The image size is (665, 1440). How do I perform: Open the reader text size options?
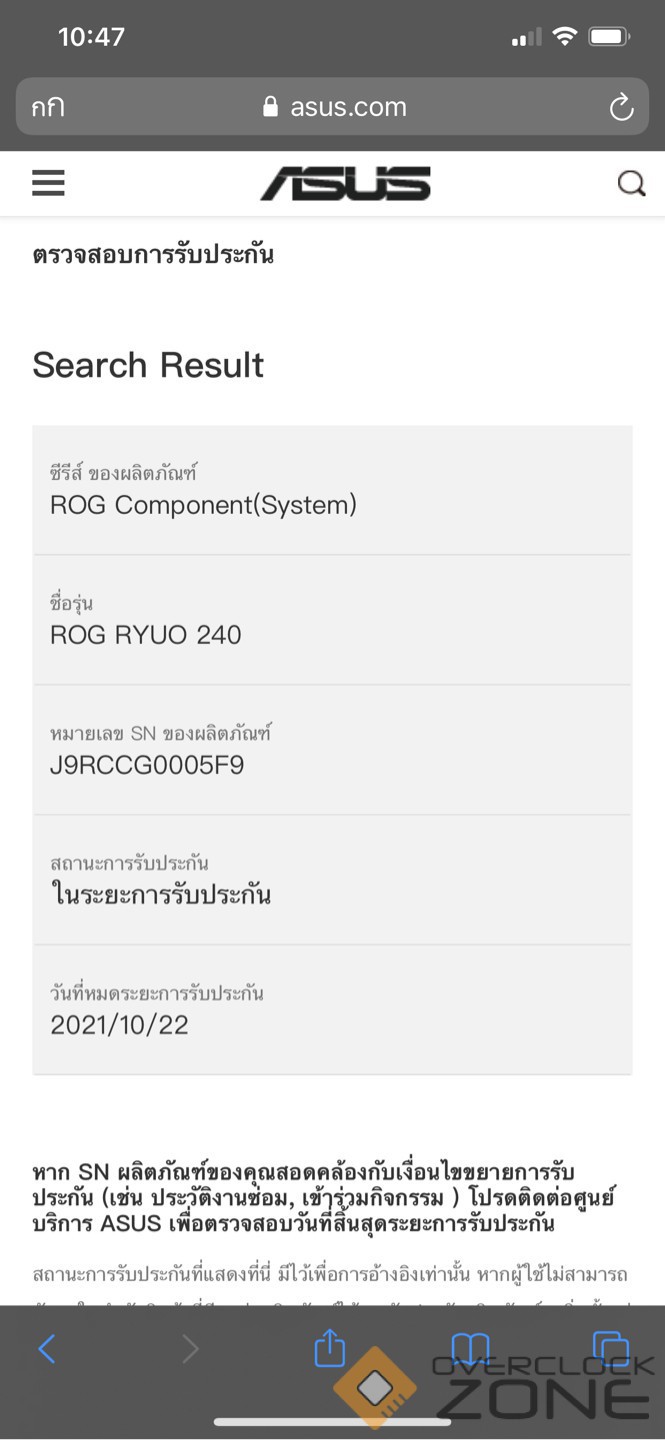47,107
